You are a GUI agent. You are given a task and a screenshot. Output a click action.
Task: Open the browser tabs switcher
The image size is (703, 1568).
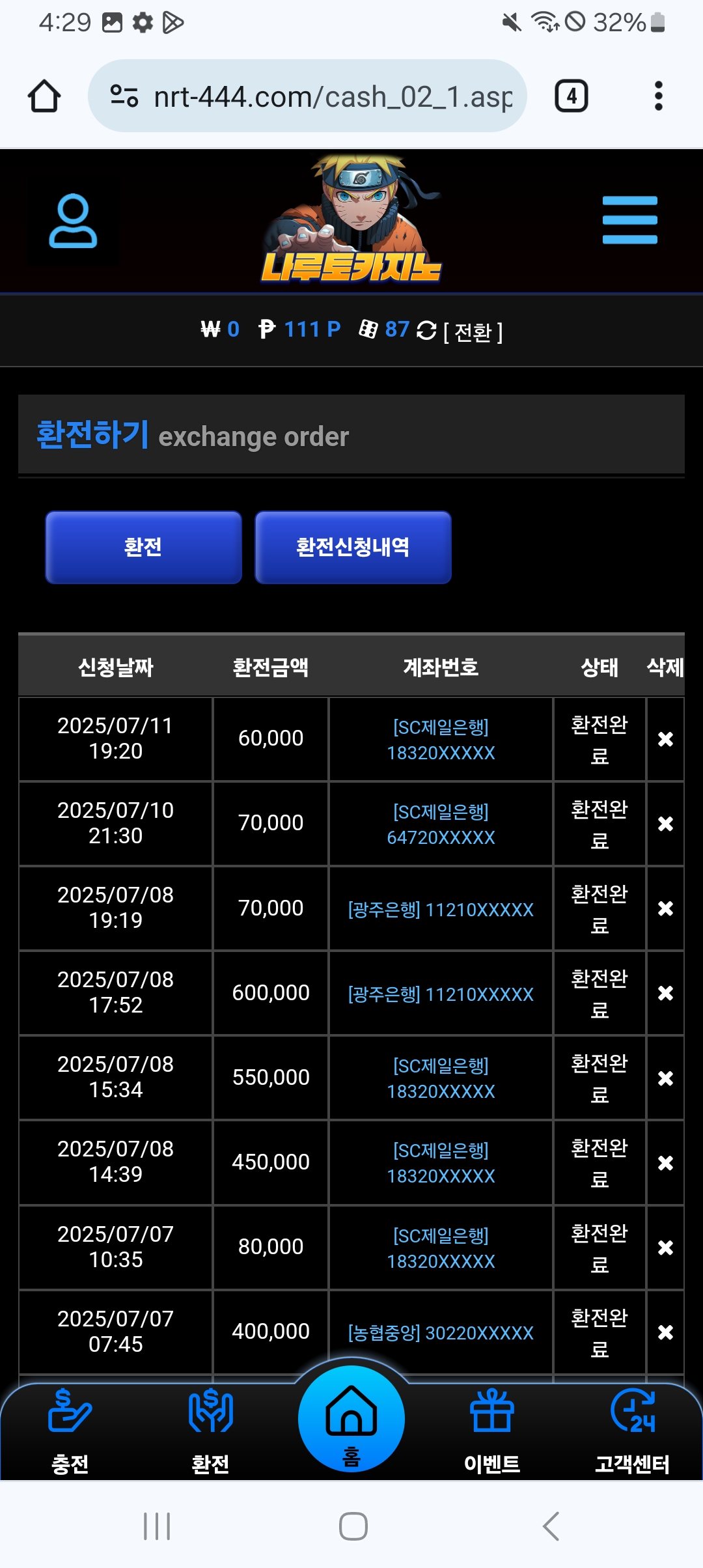[571, 96]
